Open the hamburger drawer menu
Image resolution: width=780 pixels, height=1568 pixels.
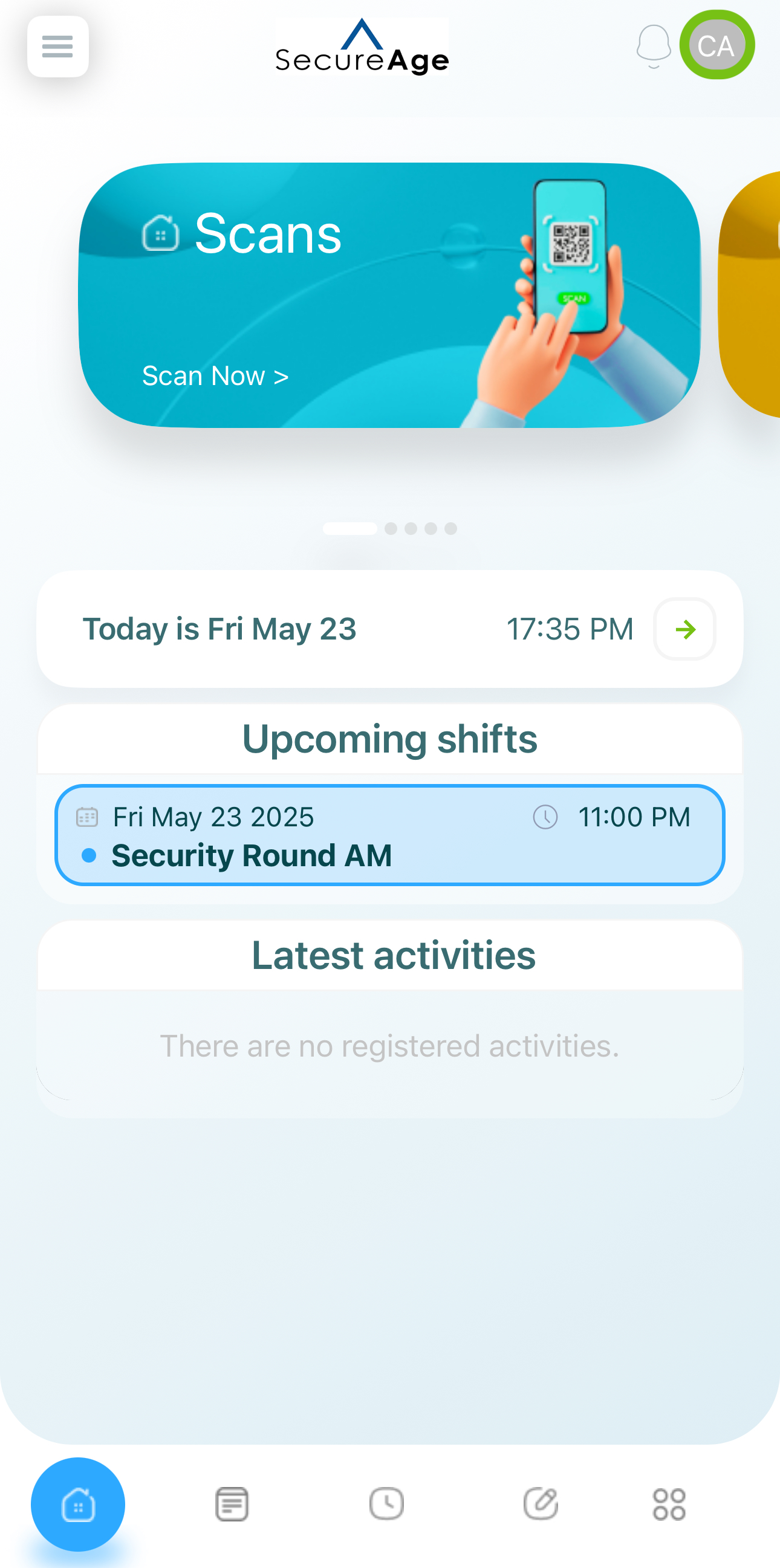[x=58, y=47]
